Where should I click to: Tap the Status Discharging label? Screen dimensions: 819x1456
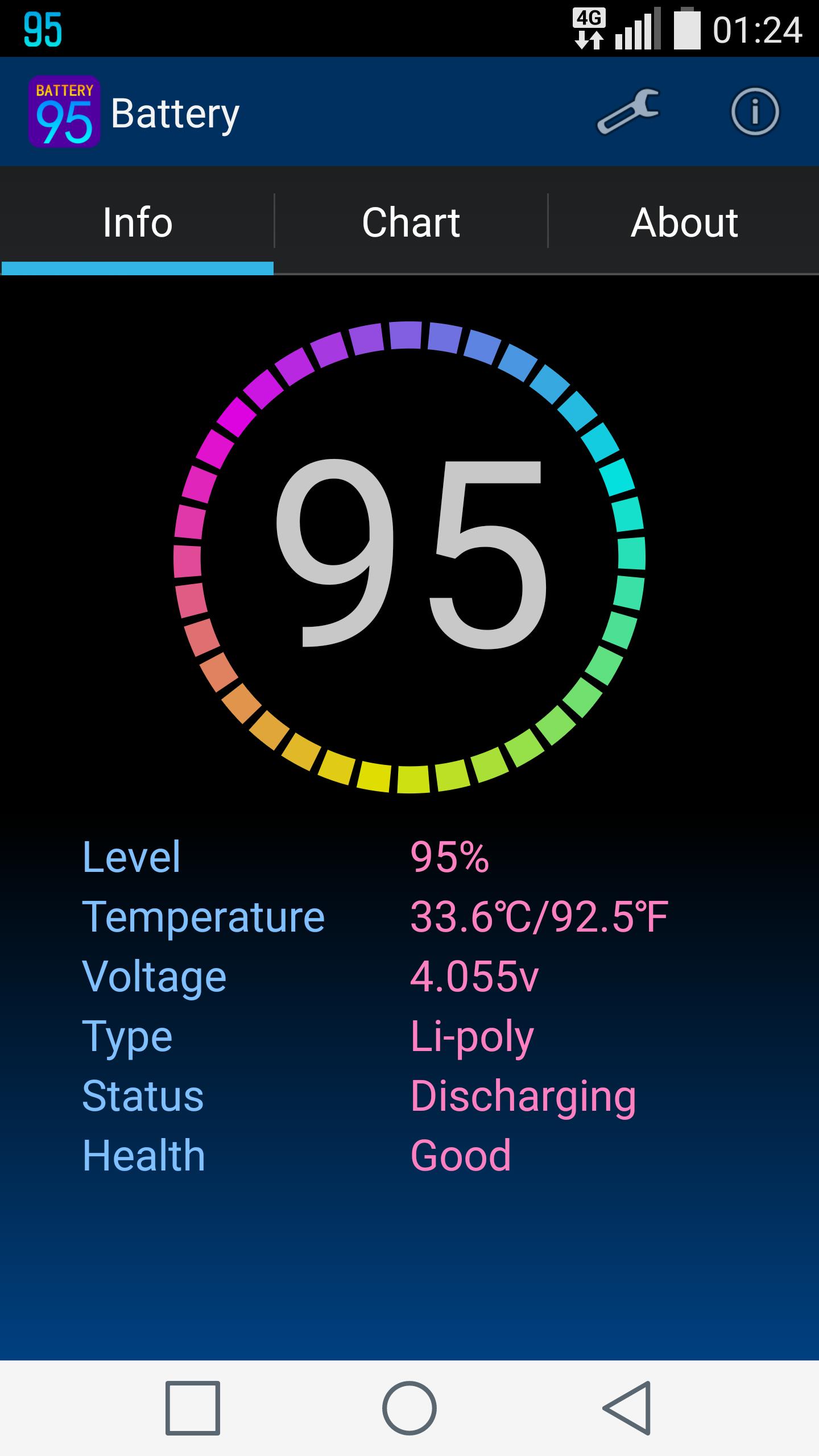pos(523,1095)
